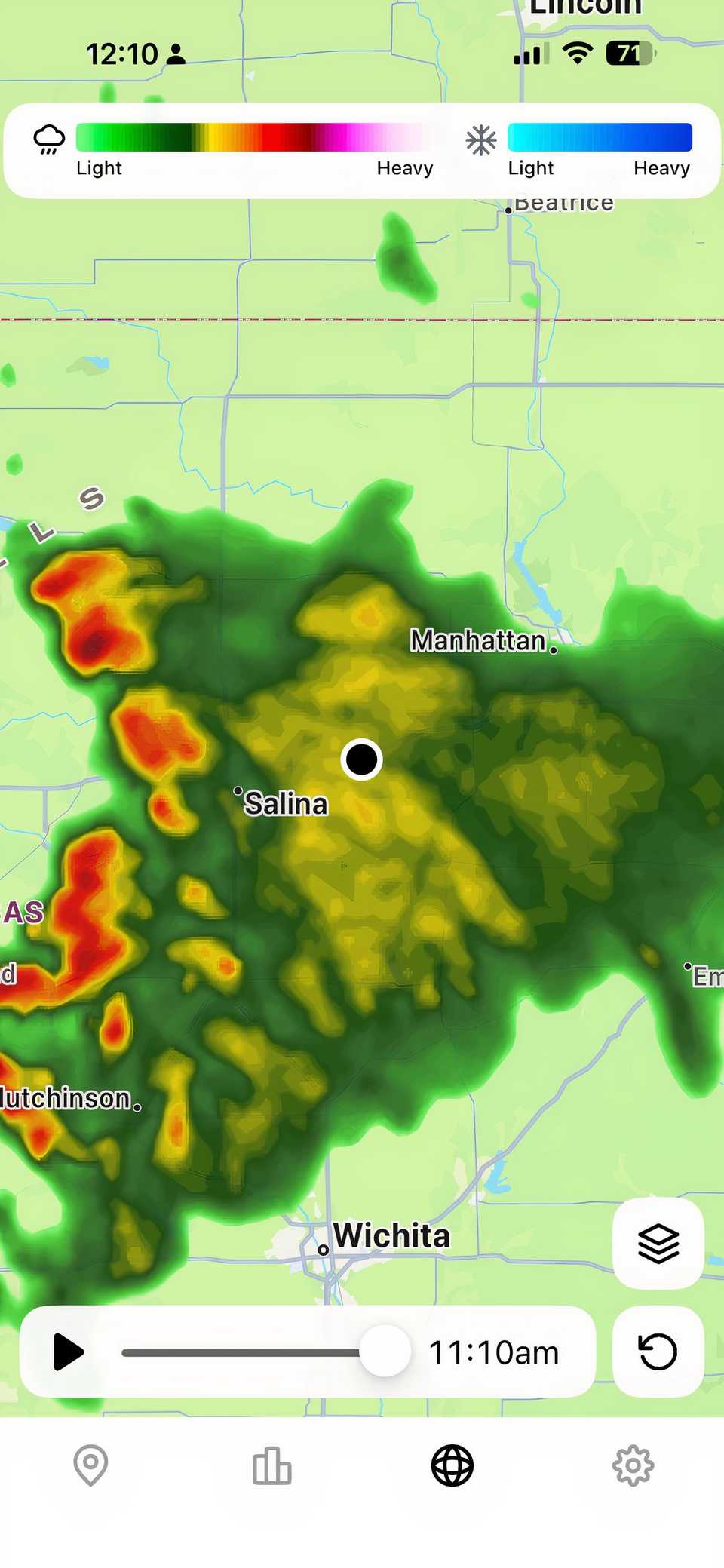Open the map layers button

click(658, 1244)
